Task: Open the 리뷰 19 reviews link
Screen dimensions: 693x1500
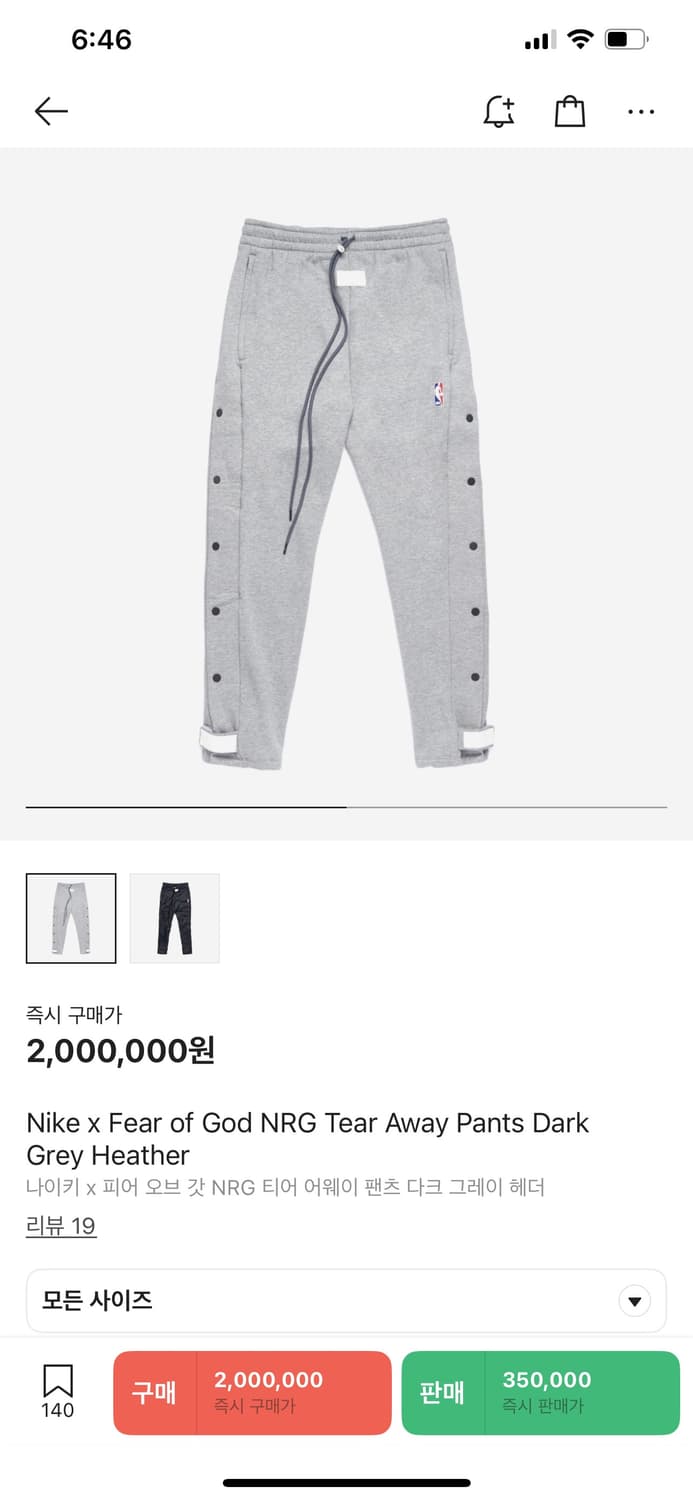Action: (61, 1226)
